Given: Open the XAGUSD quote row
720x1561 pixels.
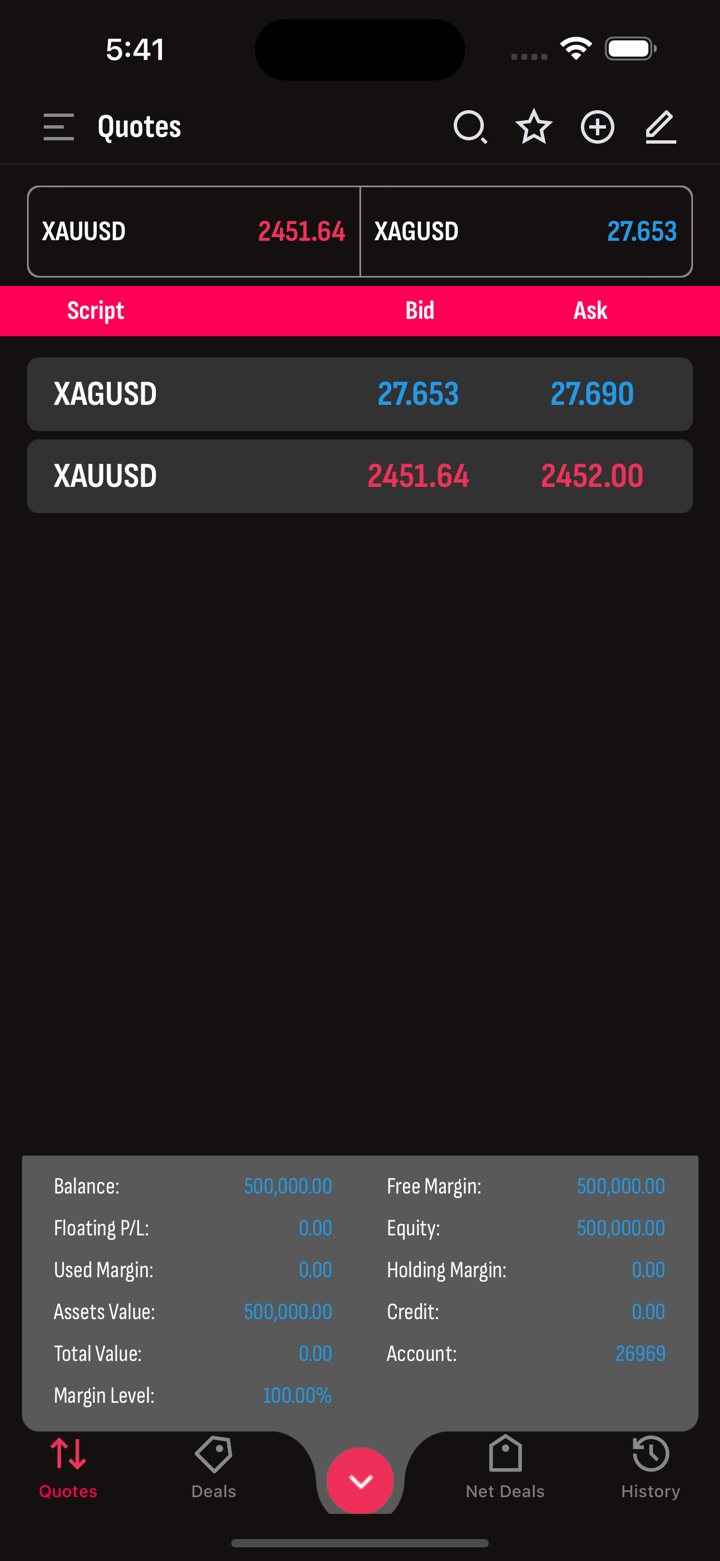Looking at the screenshot, I should click(x=360, y=394).
